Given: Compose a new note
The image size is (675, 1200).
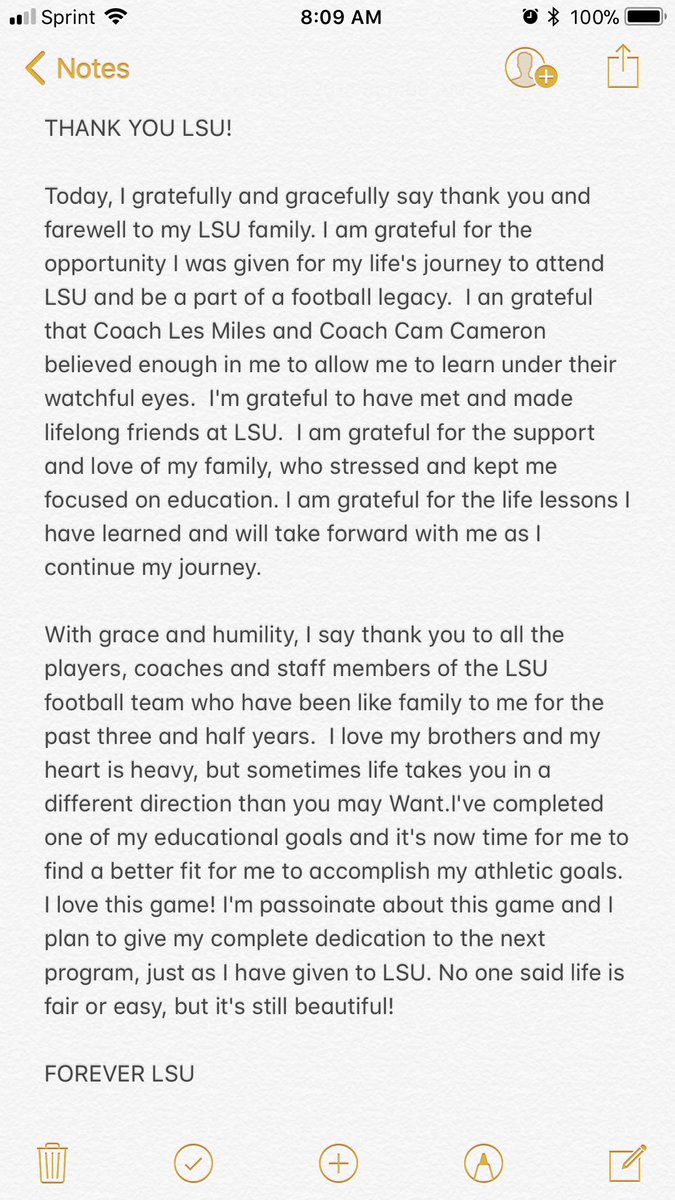Looking at the screenshot, I should [x=625, y=1163].
